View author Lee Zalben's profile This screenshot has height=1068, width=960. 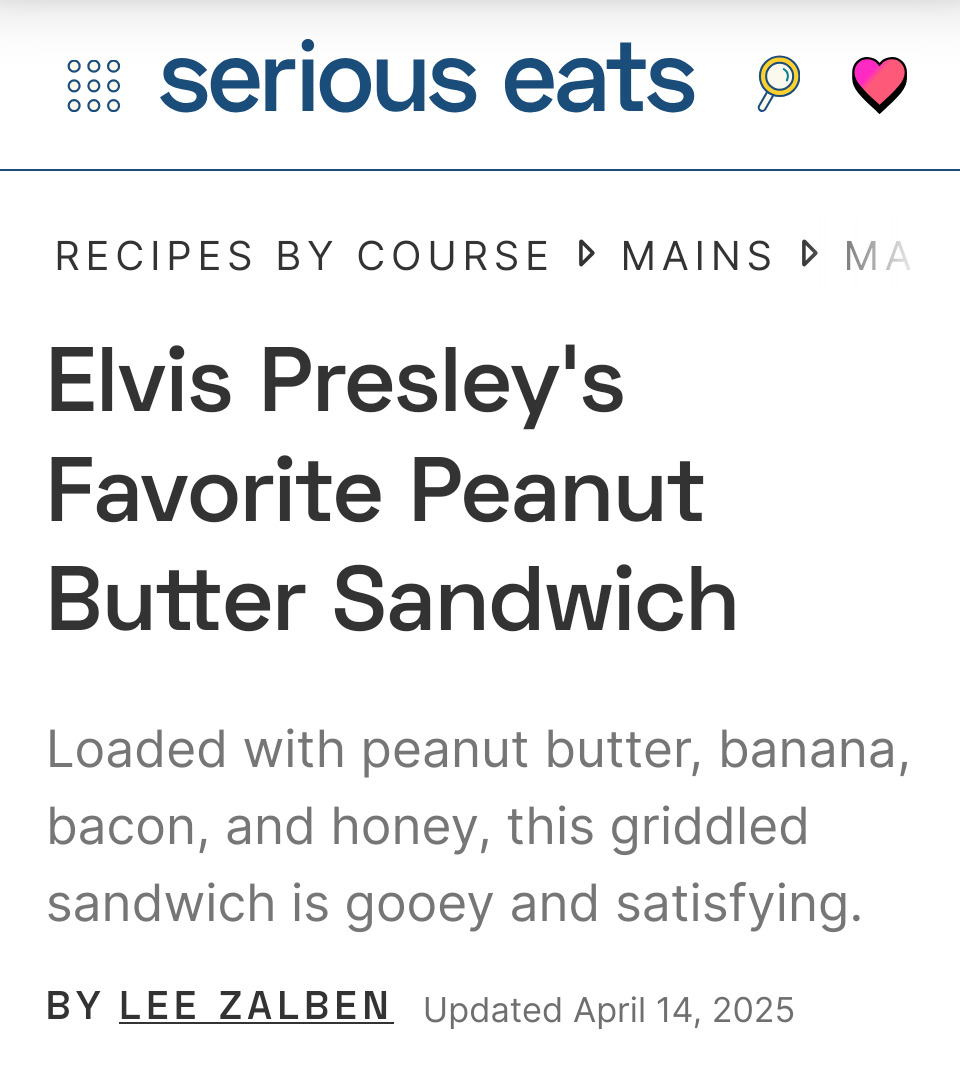tap(256, 1006)
